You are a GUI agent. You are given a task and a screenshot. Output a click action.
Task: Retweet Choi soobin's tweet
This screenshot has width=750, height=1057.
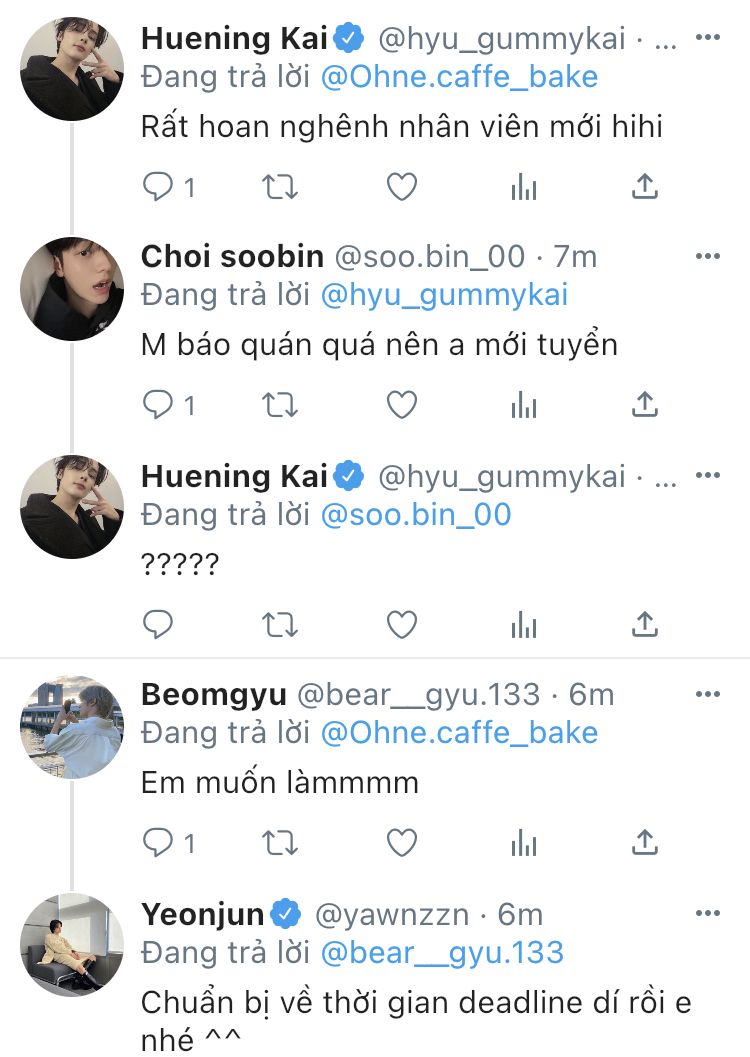tap(279, 405)
